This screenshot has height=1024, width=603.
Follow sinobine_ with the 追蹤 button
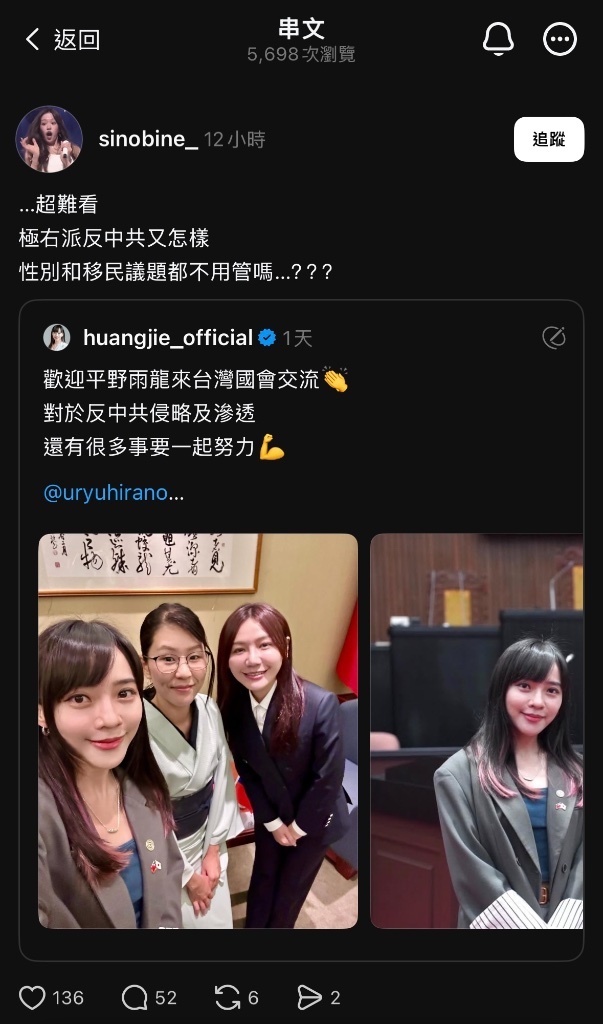548,139
